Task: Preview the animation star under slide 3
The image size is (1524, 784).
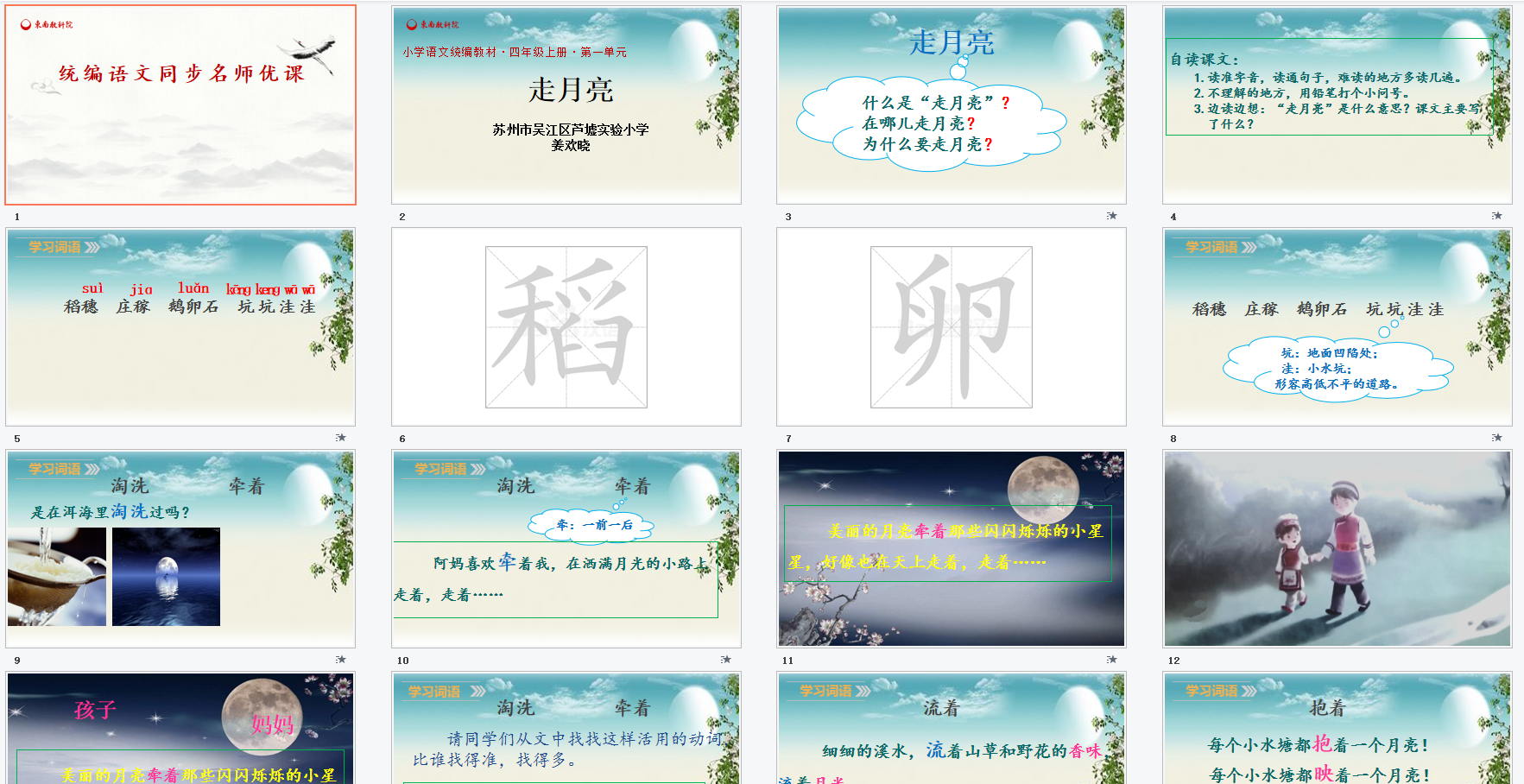Action: (x=1112, y=216)
